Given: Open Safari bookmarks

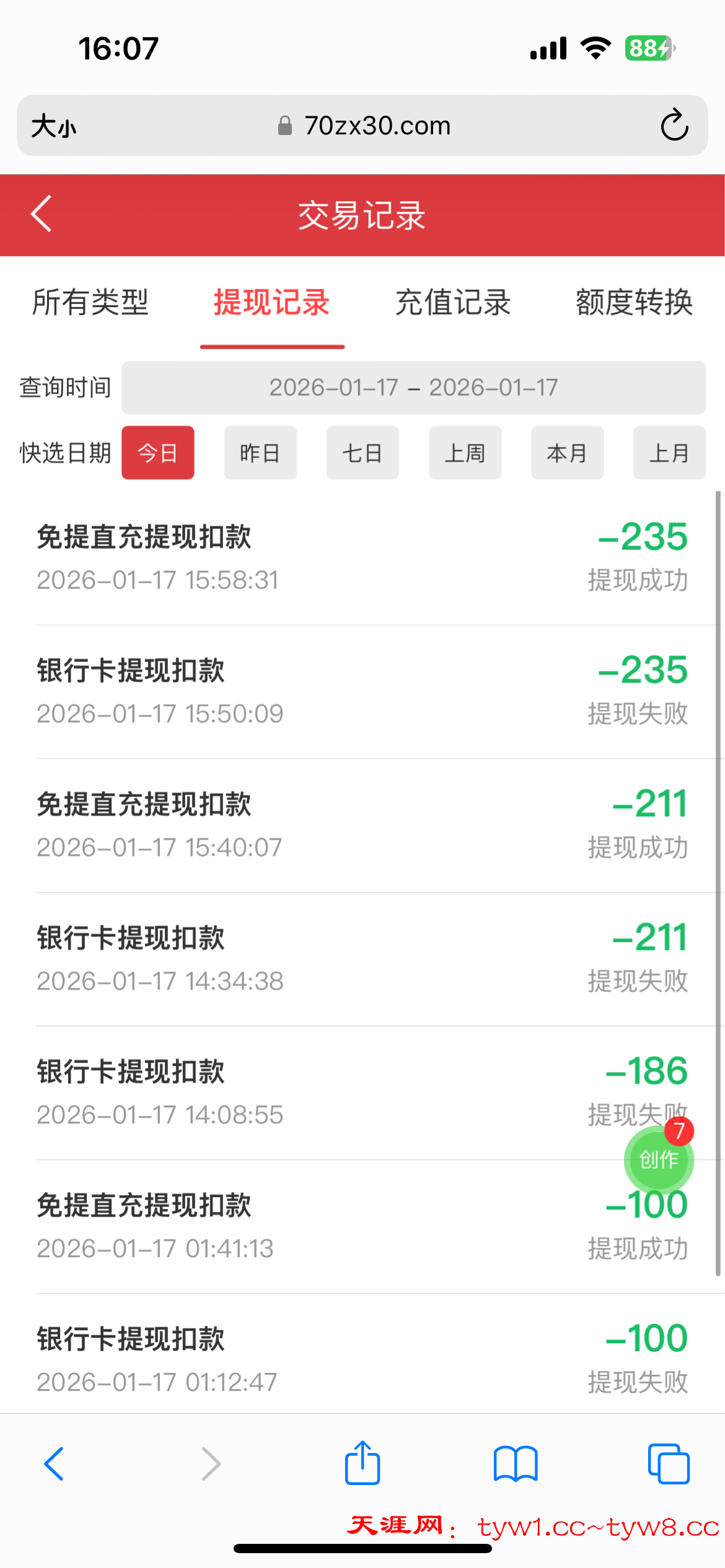Looking at the screenshot, I should (516, 1464).
